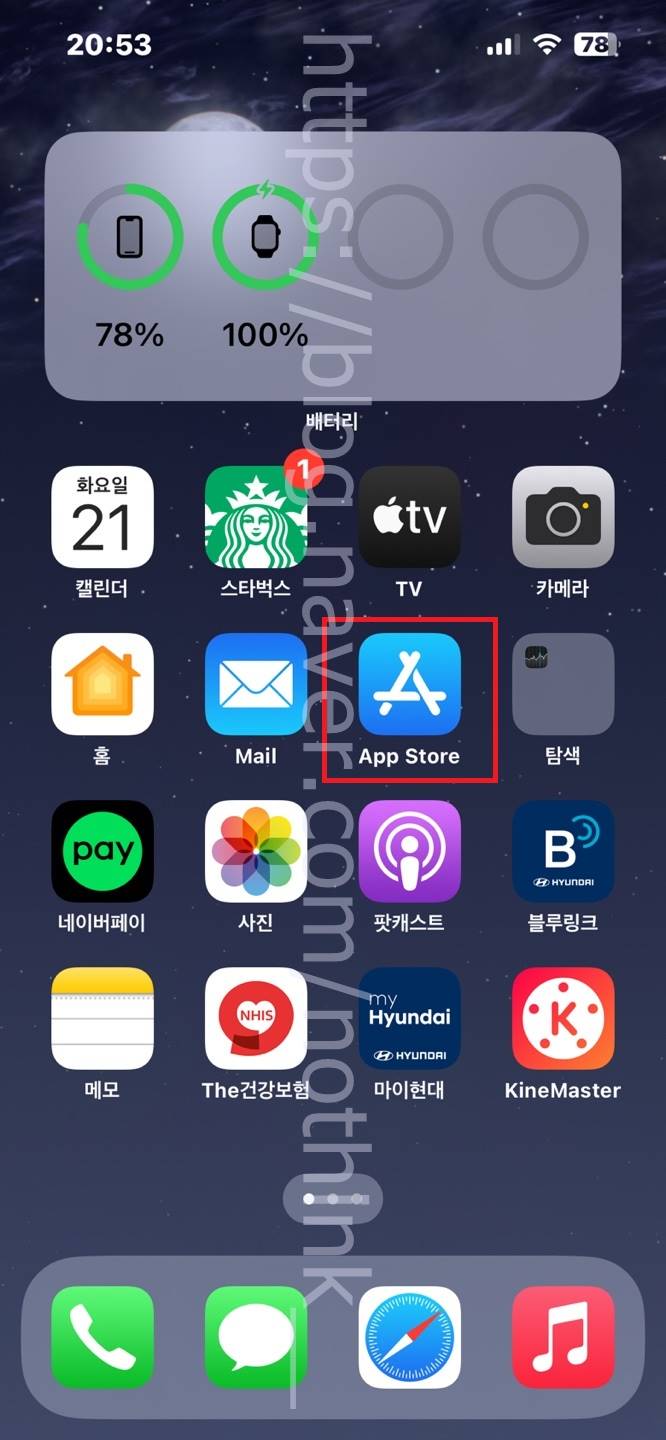Open the Podcasts app
The image size is (666, 1440).
click(x=410, y=851)
